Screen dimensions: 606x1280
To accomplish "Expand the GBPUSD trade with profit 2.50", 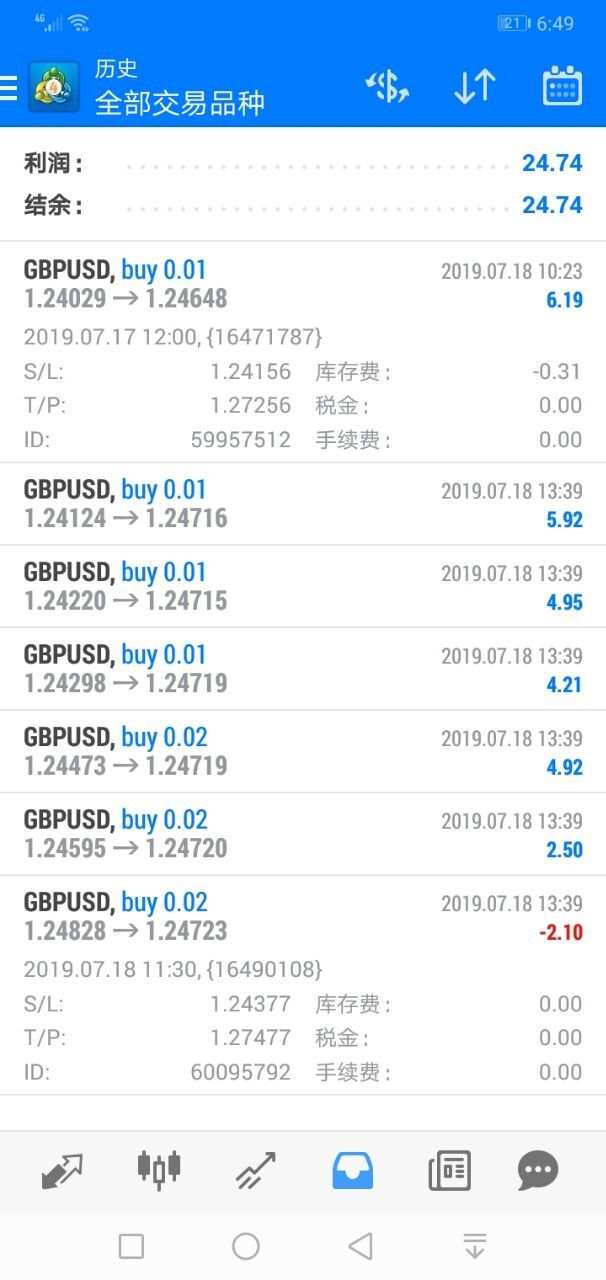I will click(x=303, y=834).
